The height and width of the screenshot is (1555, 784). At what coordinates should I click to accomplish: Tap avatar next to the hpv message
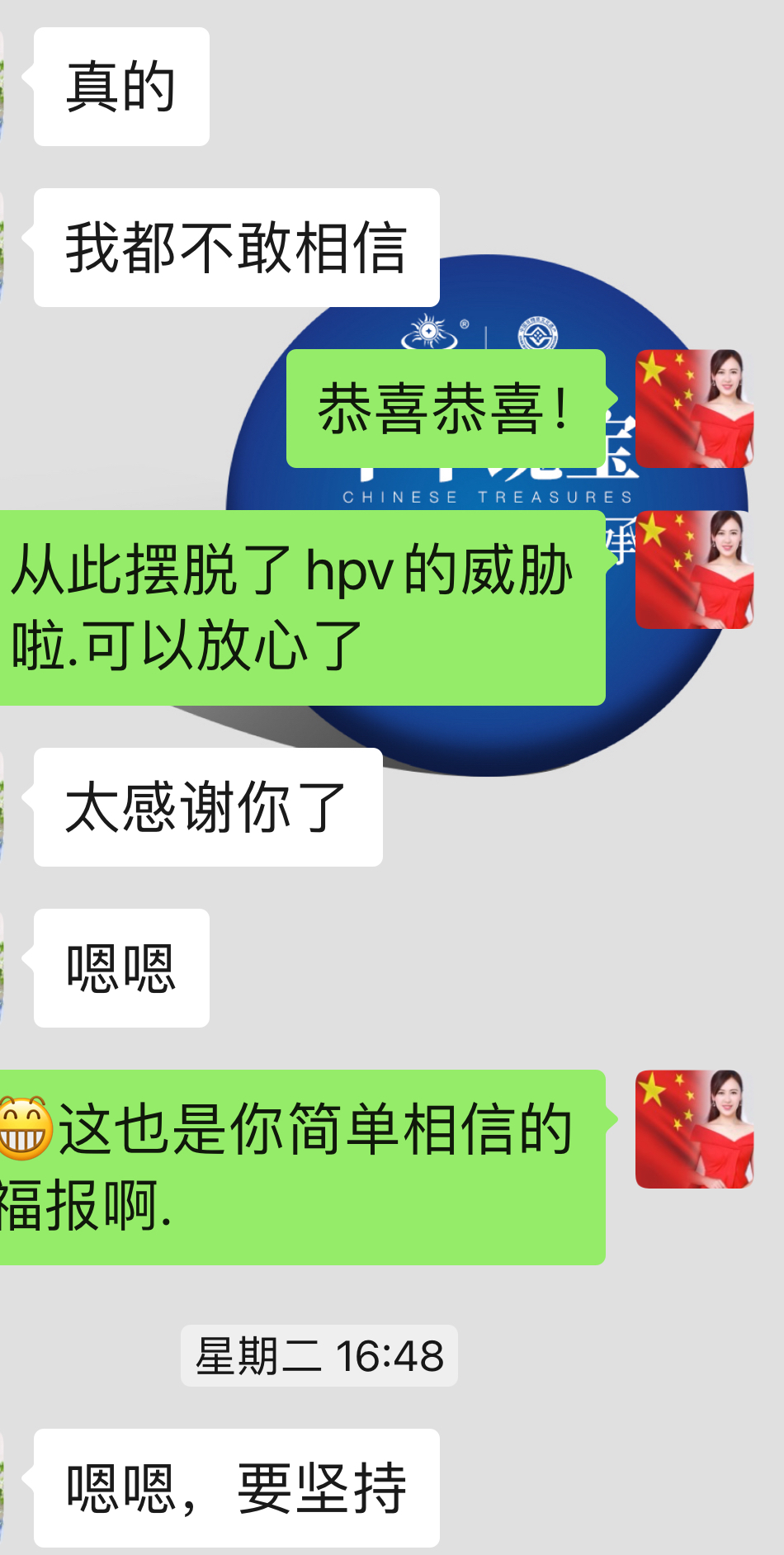click(x=694, y=570)
